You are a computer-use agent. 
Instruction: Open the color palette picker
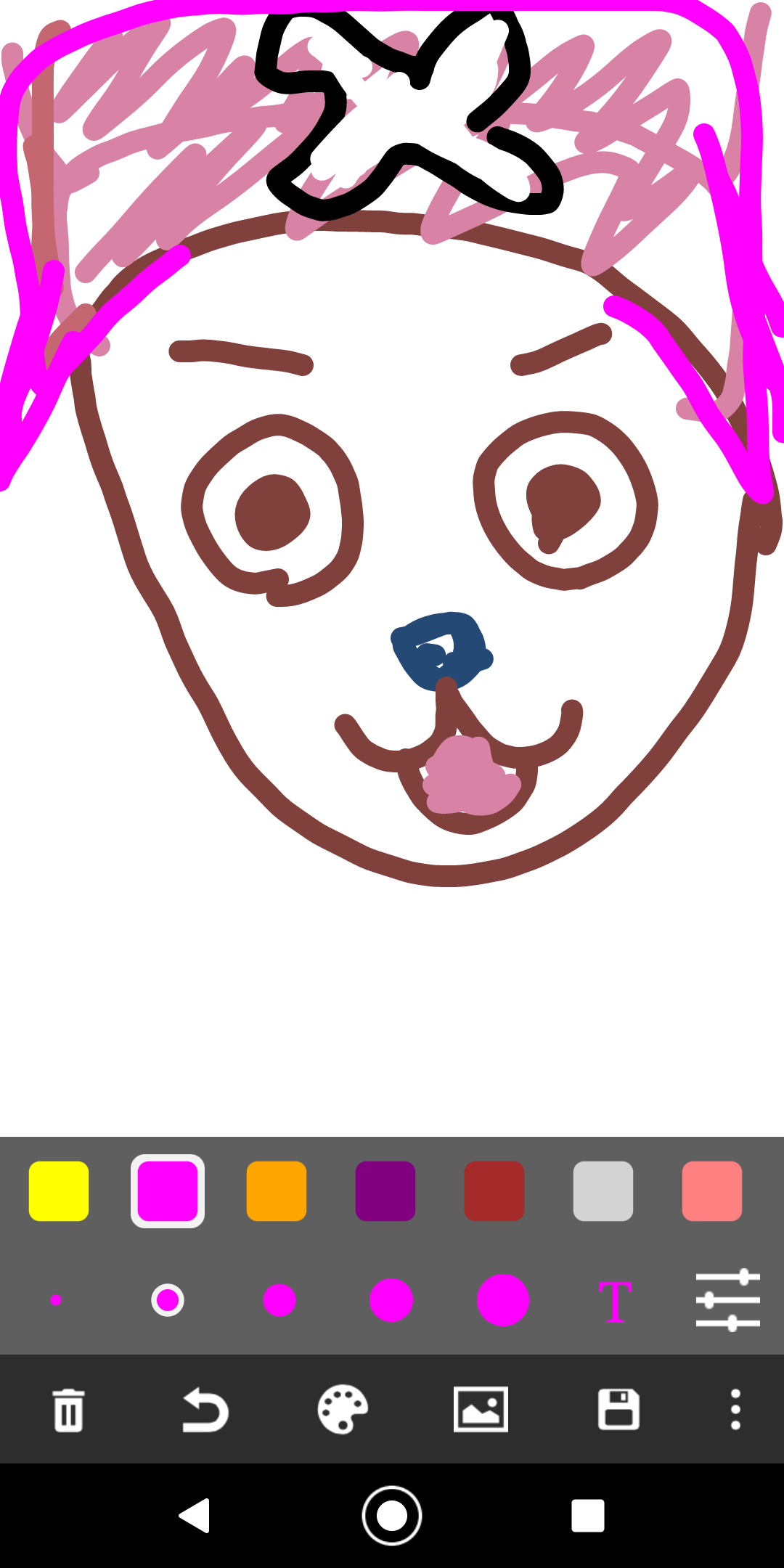[x=343, y=1410]
